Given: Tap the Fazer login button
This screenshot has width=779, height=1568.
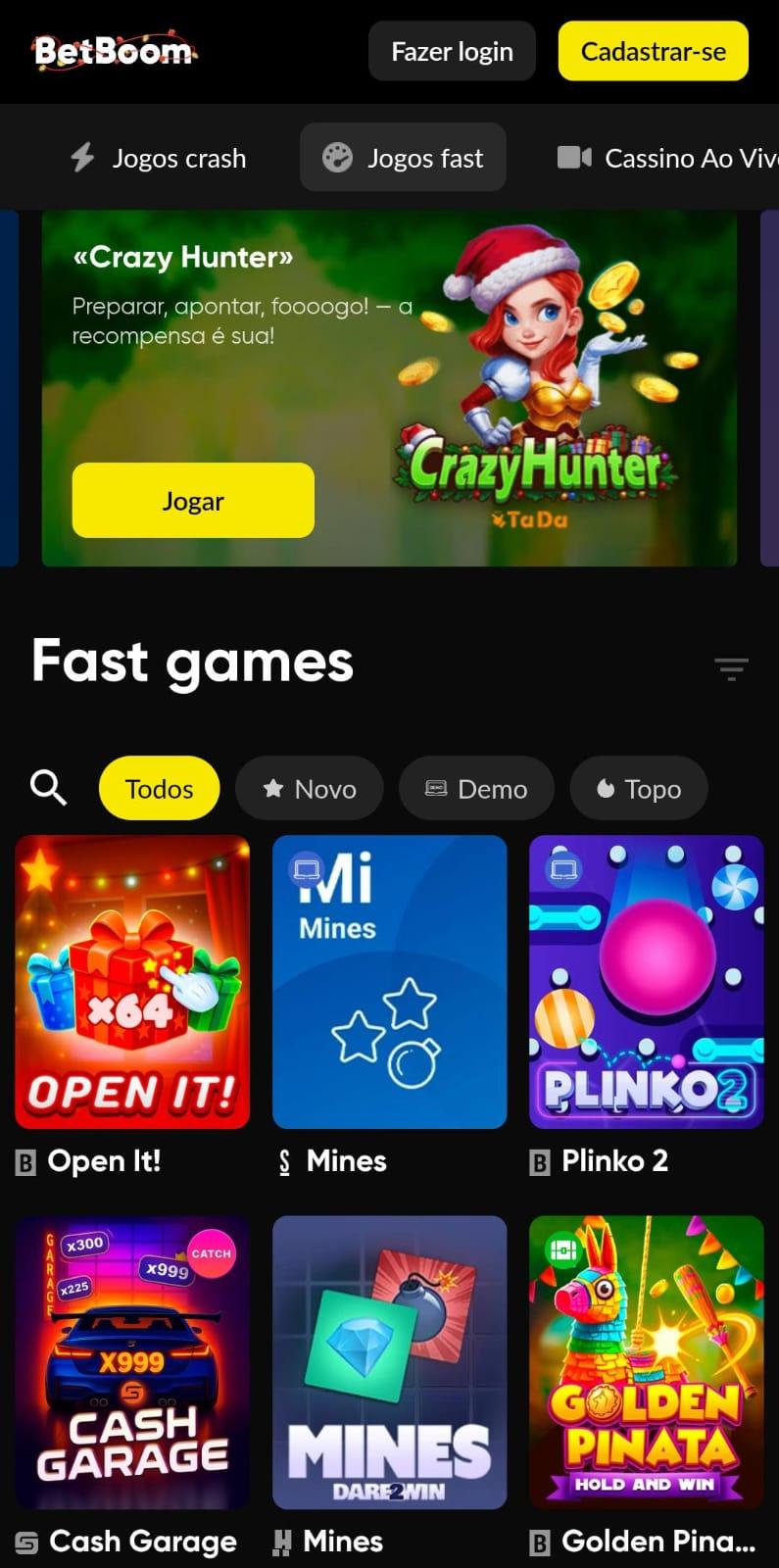Looking at the screenshot, I should point(452,51).
